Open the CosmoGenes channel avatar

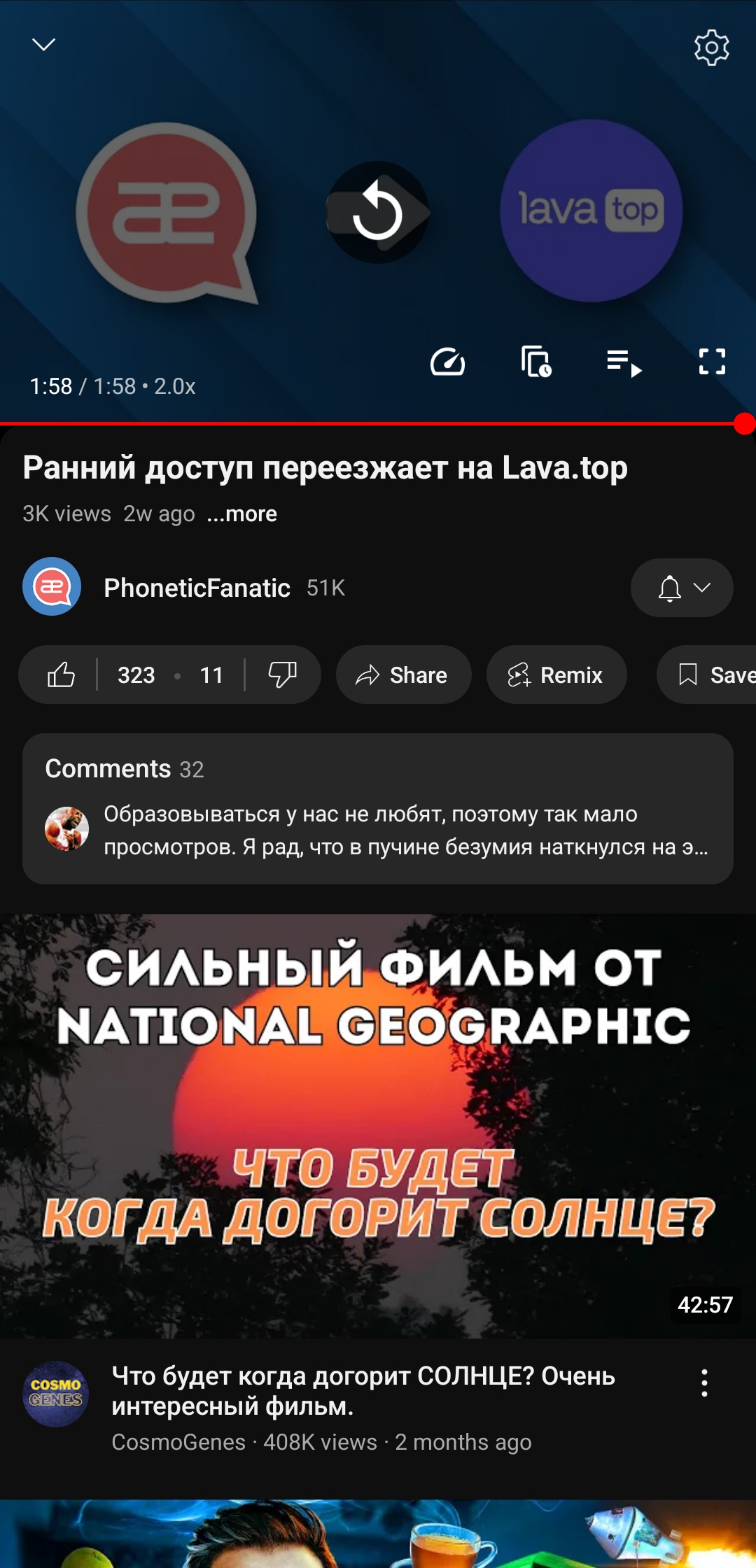(x=55, y=1393)
